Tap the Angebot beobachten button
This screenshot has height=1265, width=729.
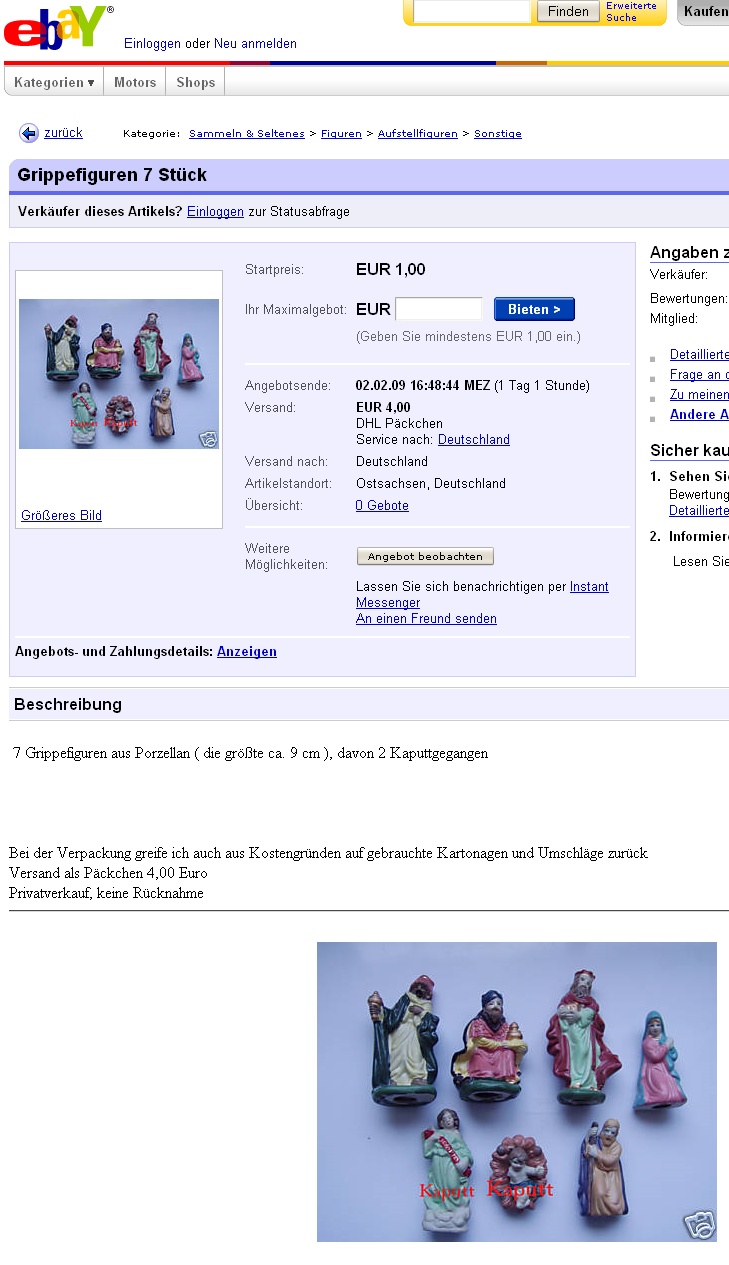tap(425, 556)
